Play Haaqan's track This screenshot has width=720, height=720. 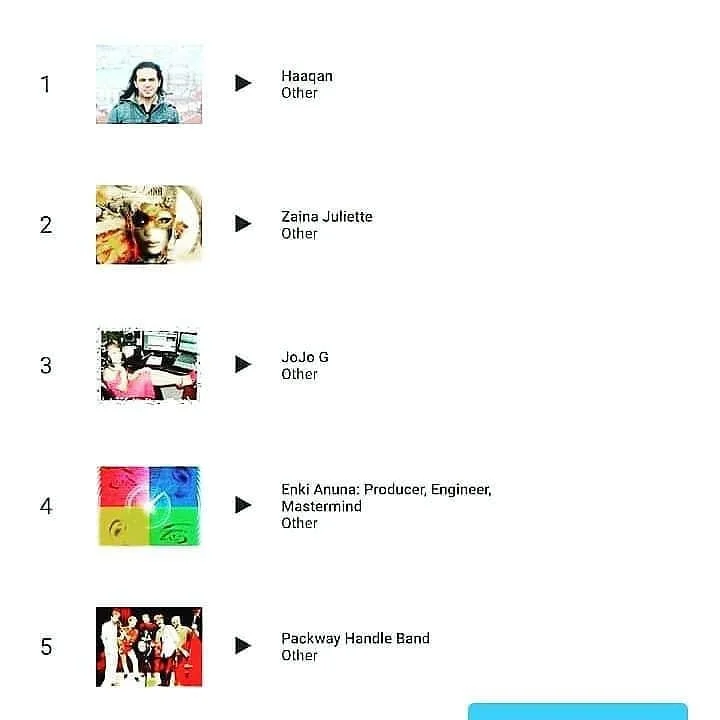click(x=243, y=83)
